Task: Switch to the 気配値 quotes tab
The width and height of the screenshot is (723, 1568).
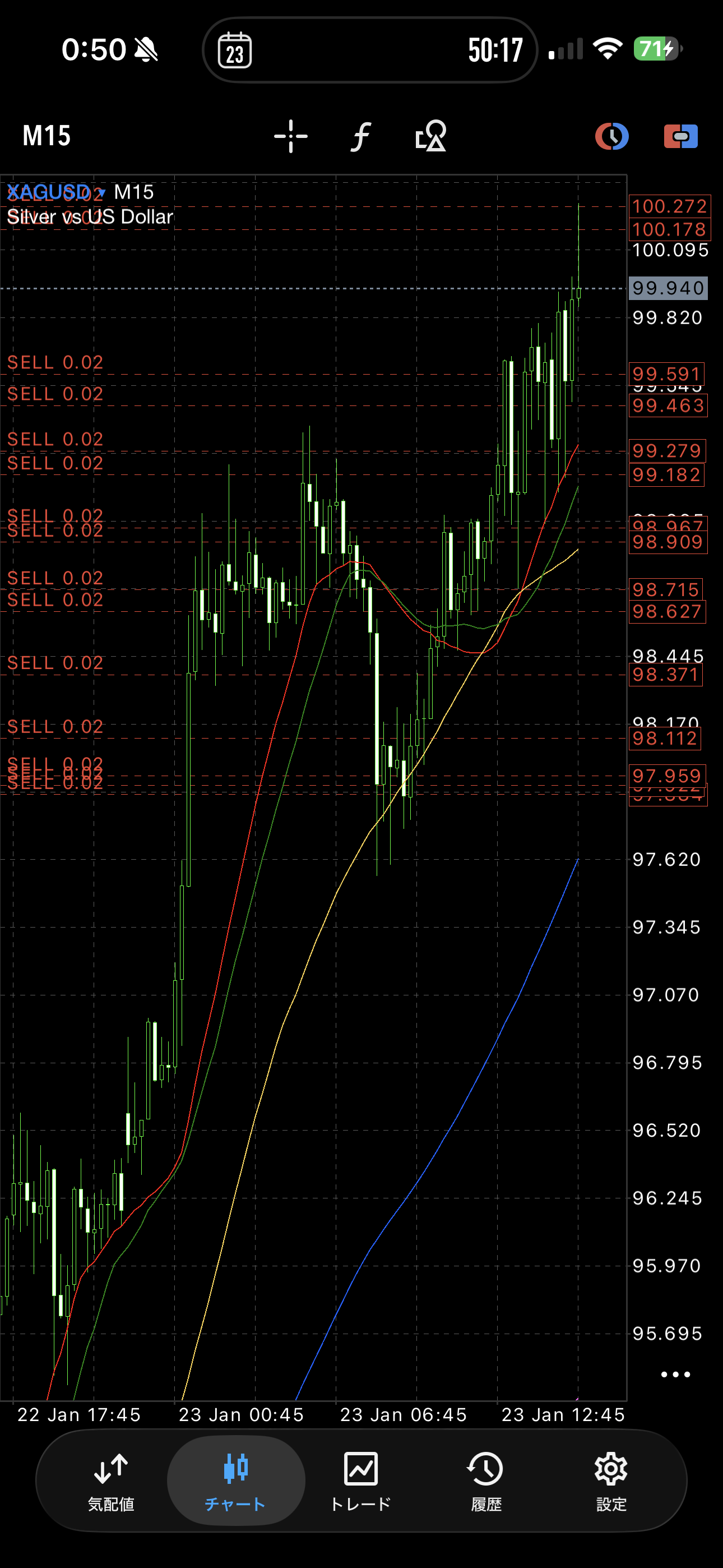Action: tap(111, 1481)
